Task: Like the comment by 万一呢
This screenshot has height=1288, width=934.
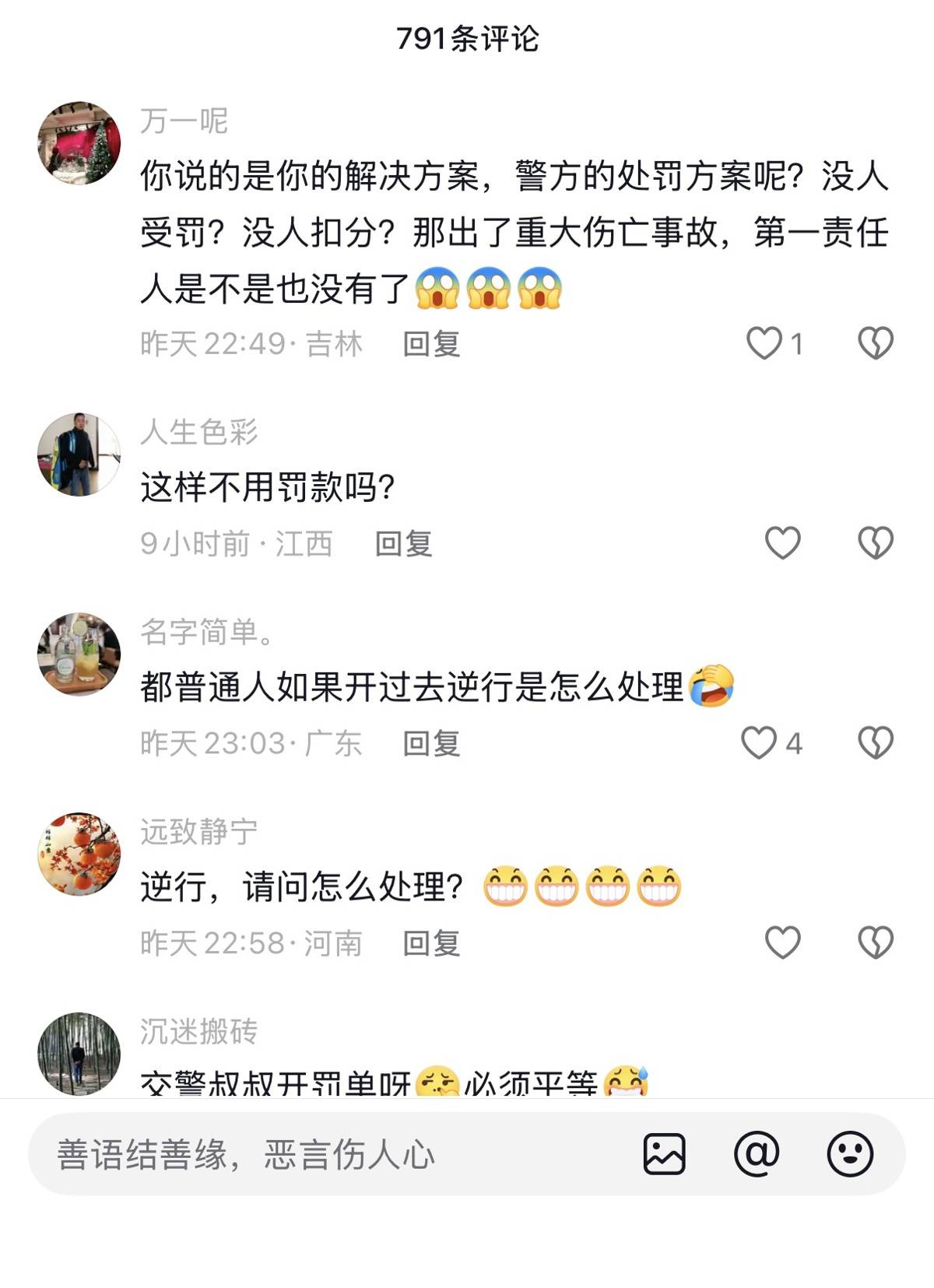Action: click(x=764, y=343)
